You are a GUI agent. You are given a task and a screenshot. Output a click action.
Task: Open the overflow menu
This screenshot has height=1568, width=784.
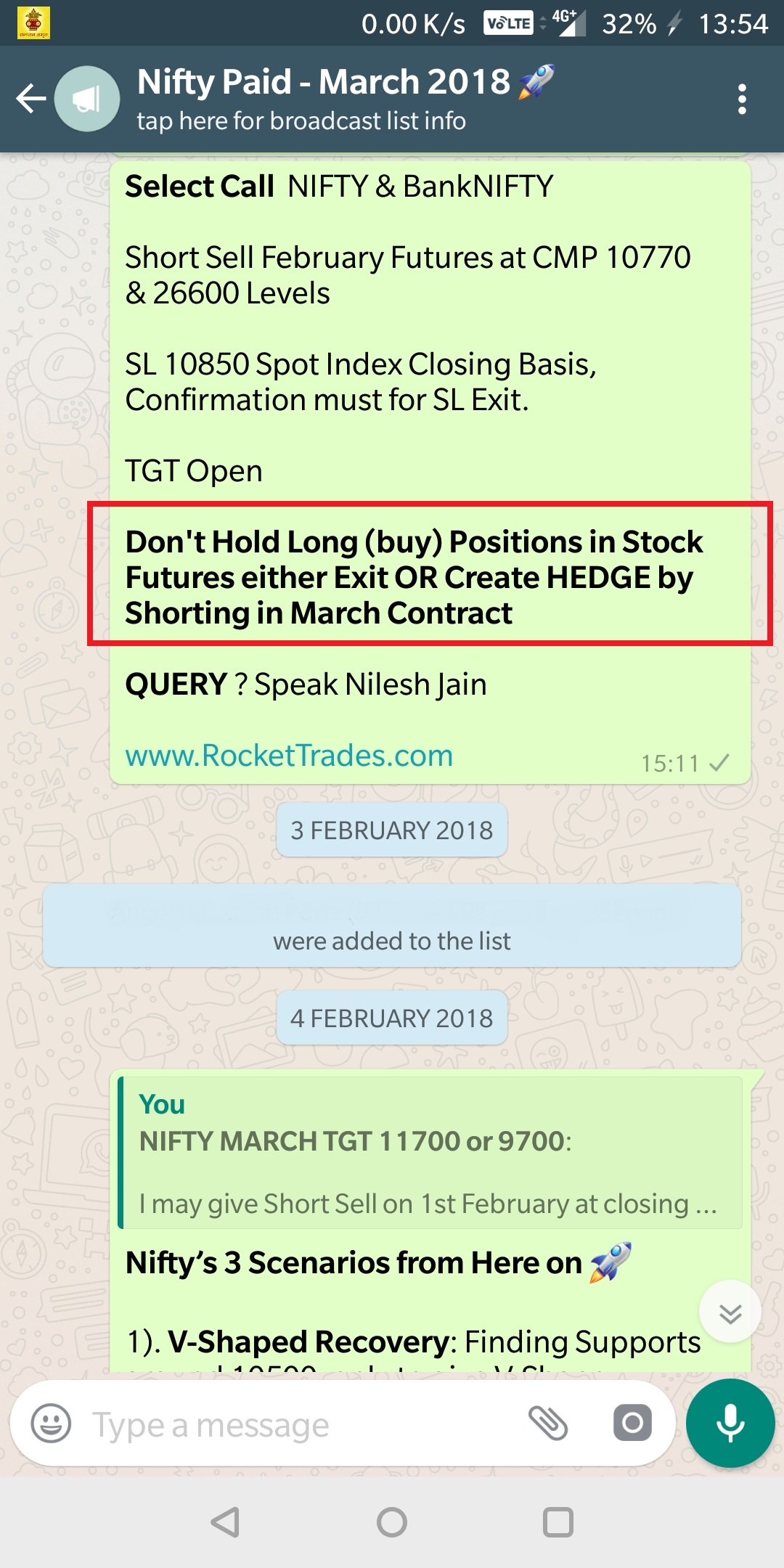(x=741, y=99)
